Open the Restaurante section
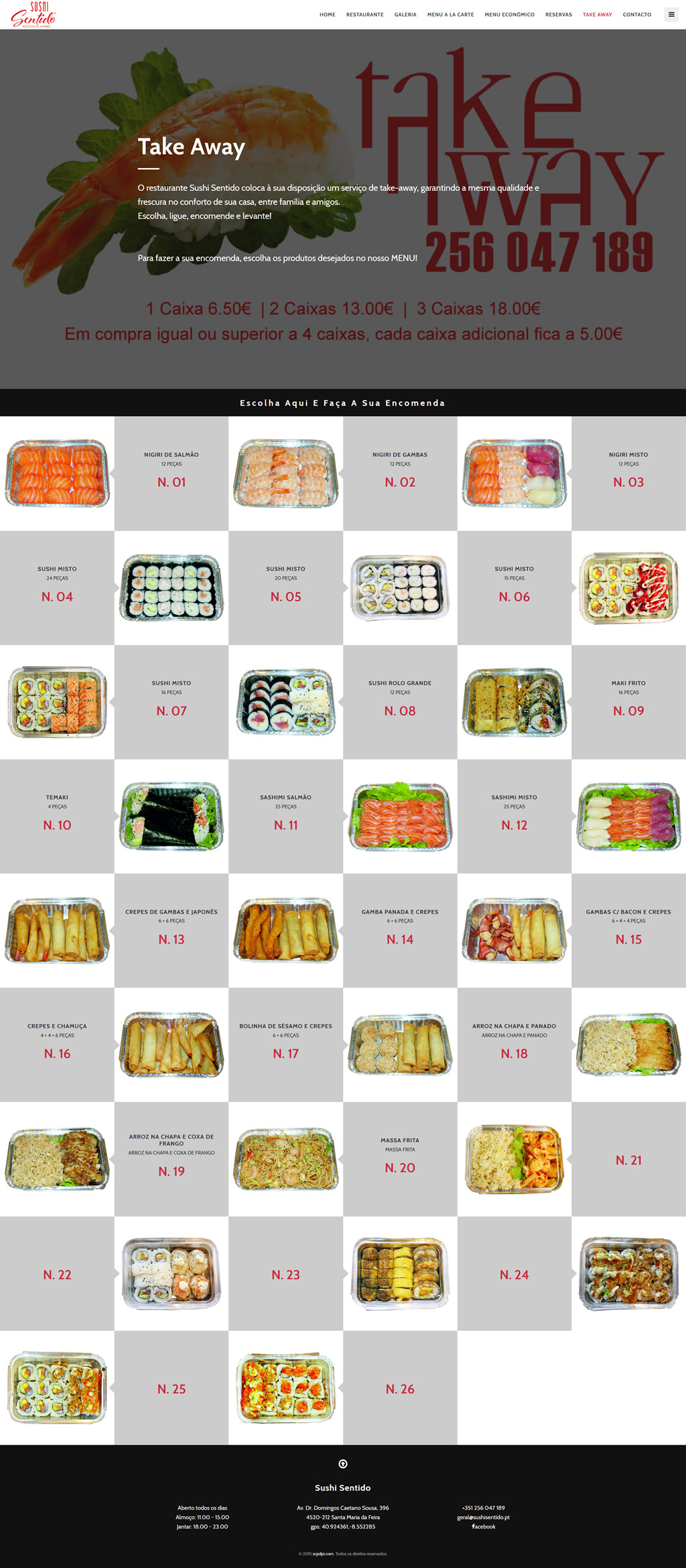Viewport: 686px width, 1568px height. (x=364, y=15)
